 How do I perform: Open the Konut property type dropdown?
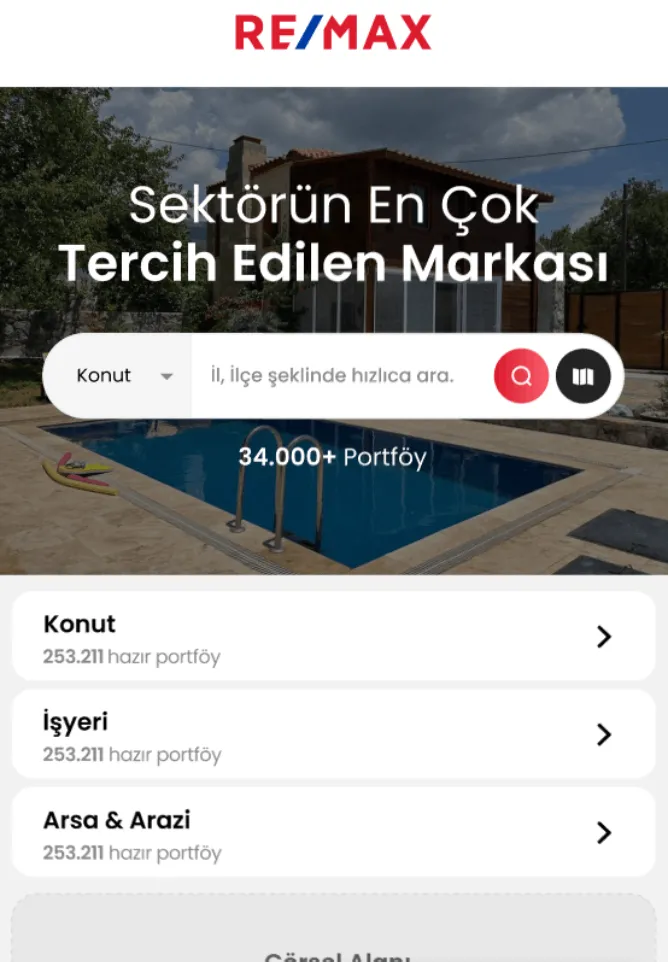coord(123,376)
